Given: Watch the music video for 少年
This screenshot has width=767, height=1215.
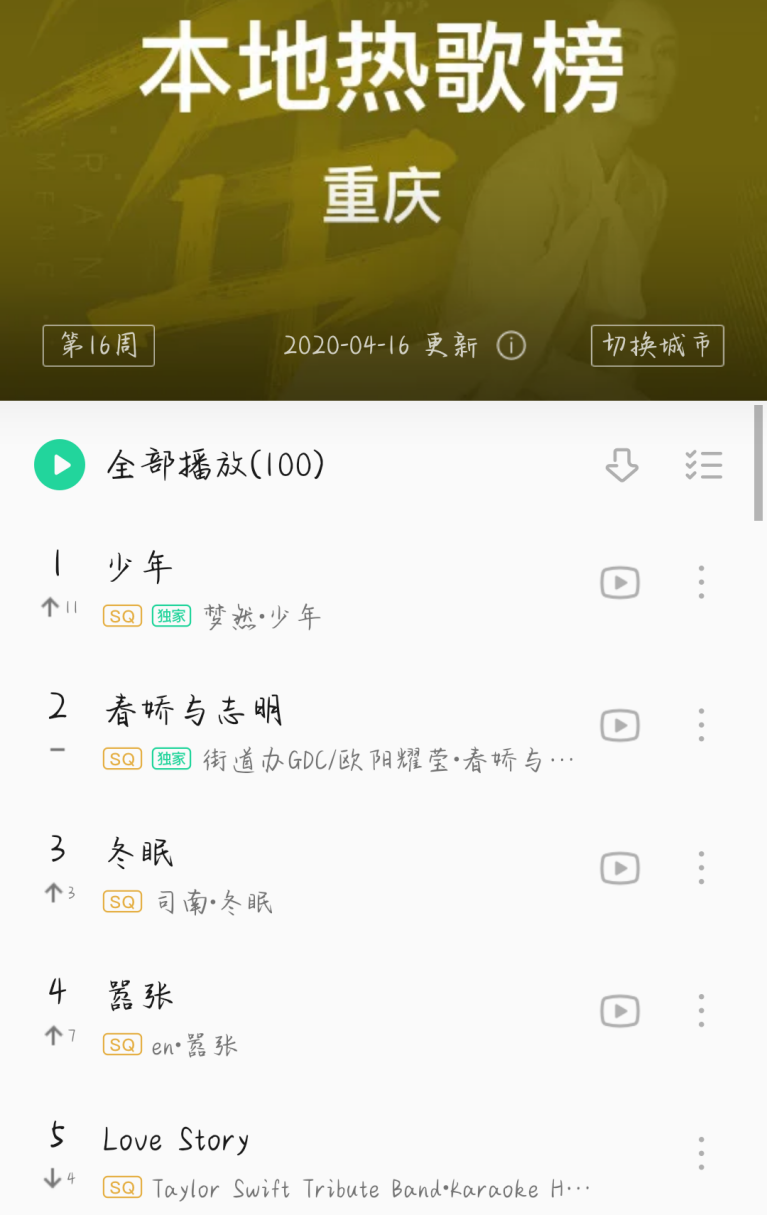Looking at the screenshot, I should pyautogui.click(x=620, y=582).
